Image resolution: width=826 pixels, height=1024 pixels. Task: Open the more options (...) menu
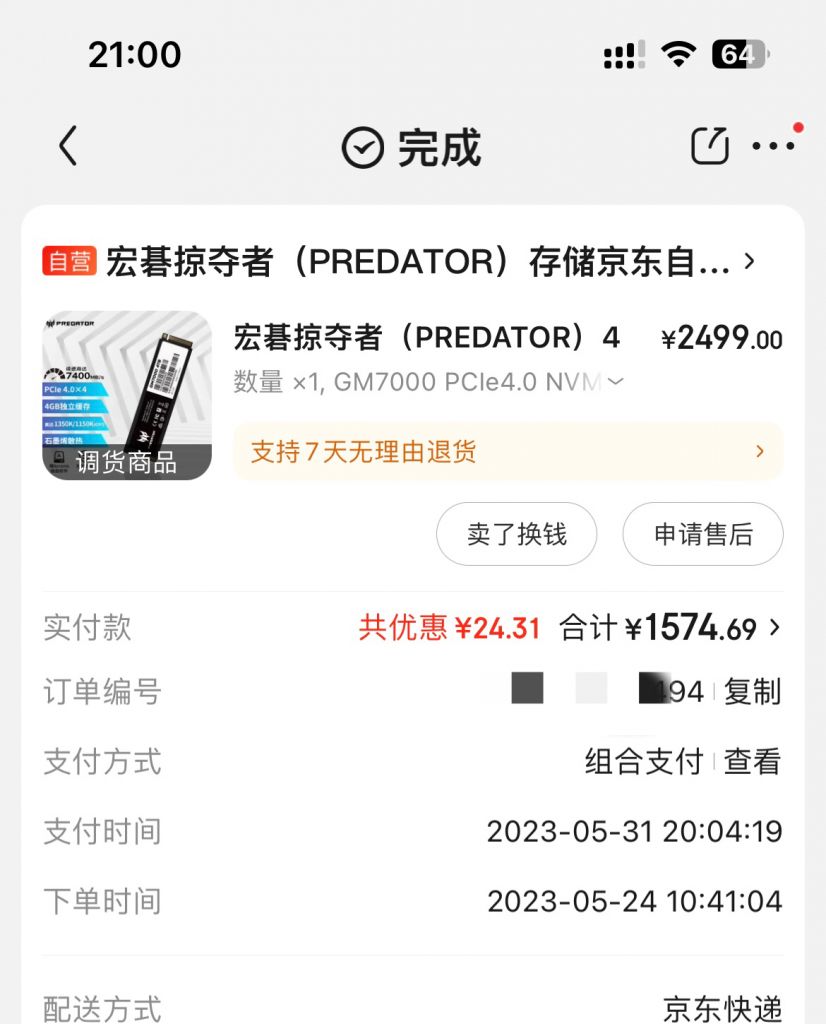pyautogui.click(x=773, y=148)
